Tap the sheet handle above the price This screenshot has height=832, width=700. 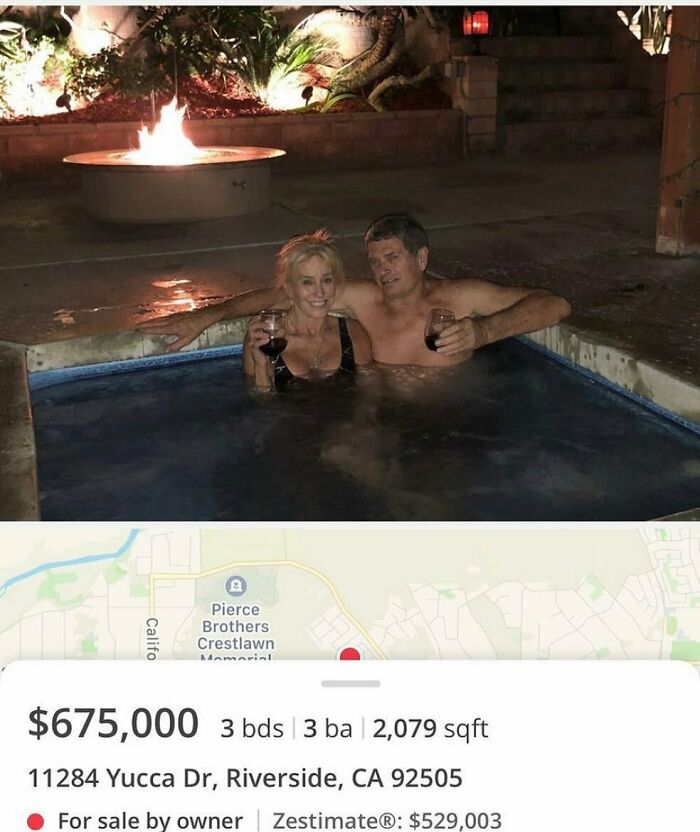tap(350, 684)
